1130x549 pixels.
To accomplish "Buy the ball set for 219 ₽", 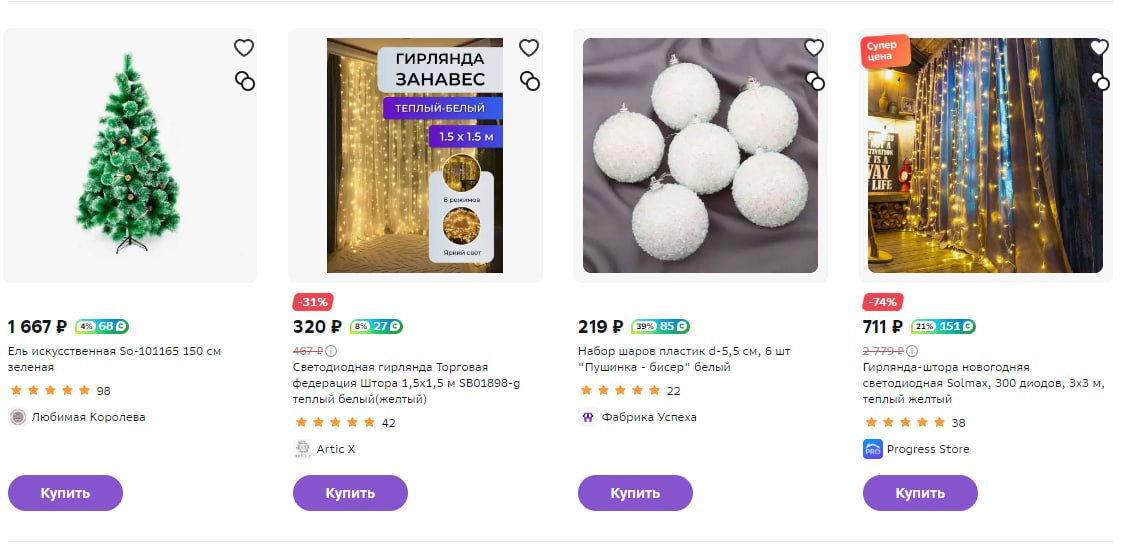I will (x=635, y=493).
